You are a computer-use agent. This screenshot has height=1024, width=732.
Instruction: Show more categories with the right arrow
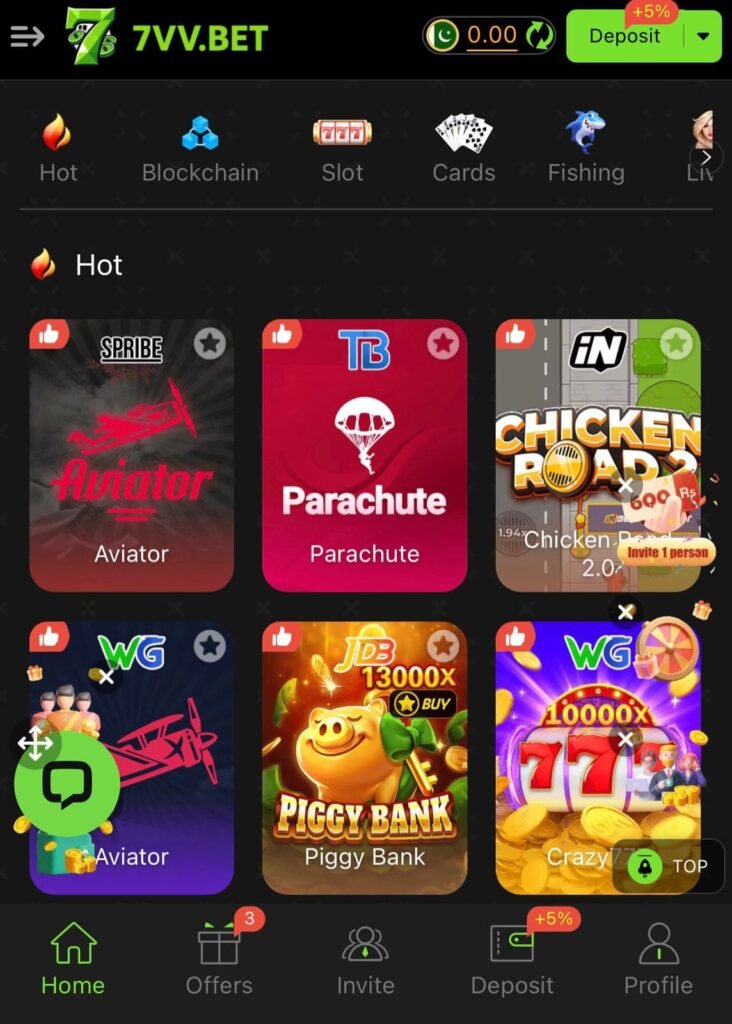tap(707, 157)
